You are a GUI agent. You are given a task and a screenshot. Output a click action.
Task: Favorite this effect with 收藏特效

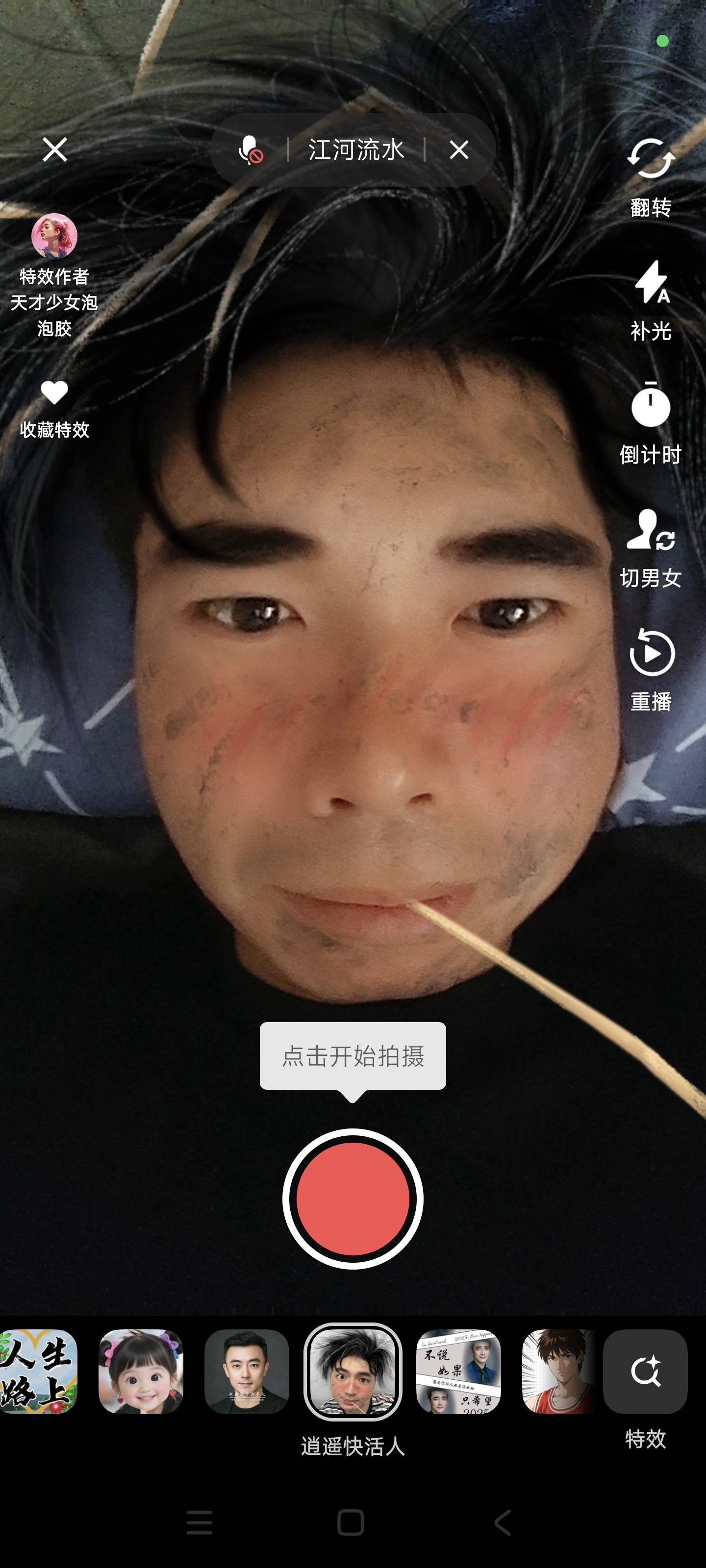point(54,407)
